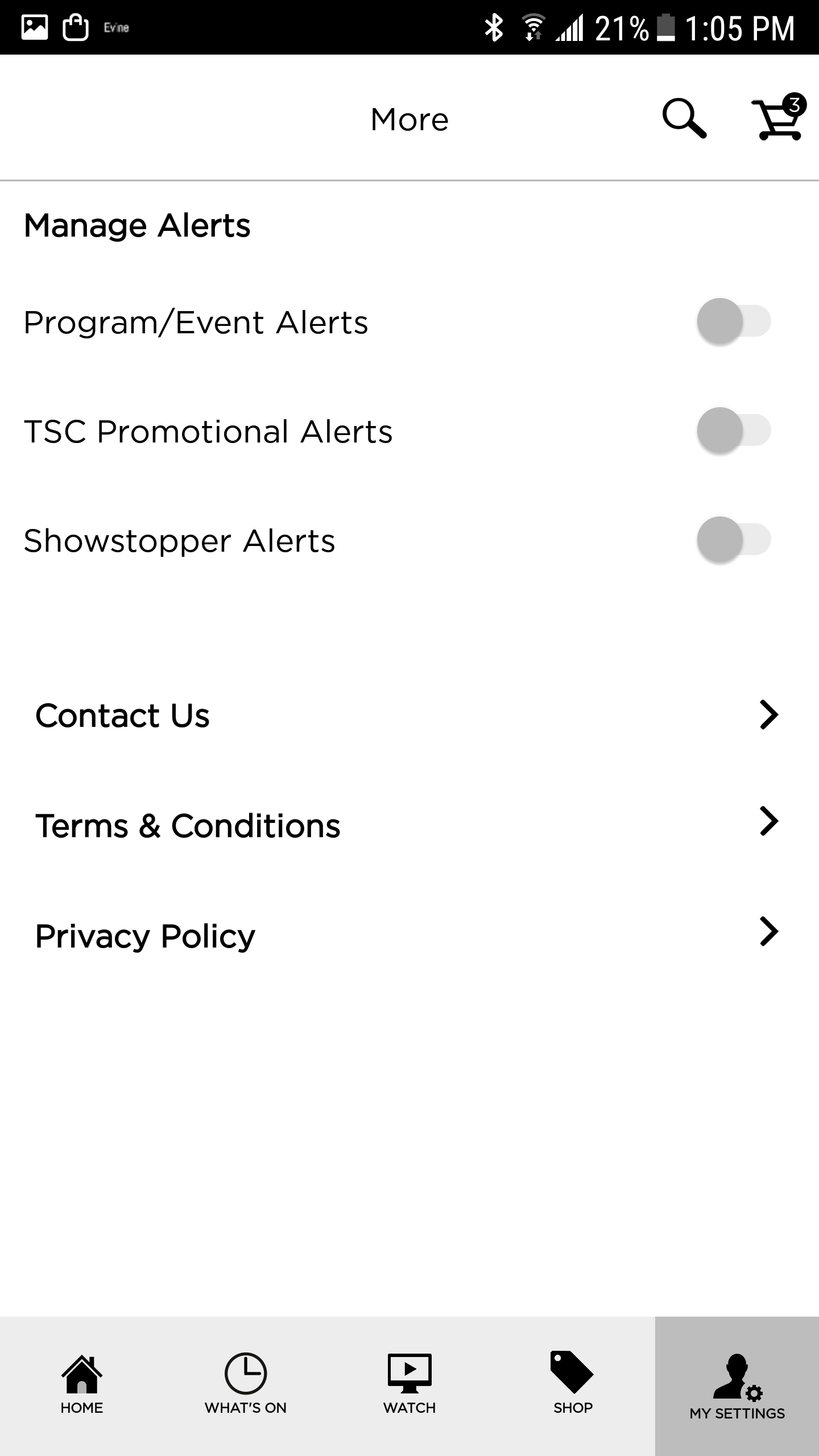
Task: Toggle Showstopper Alerts switch
Action: 733,540
